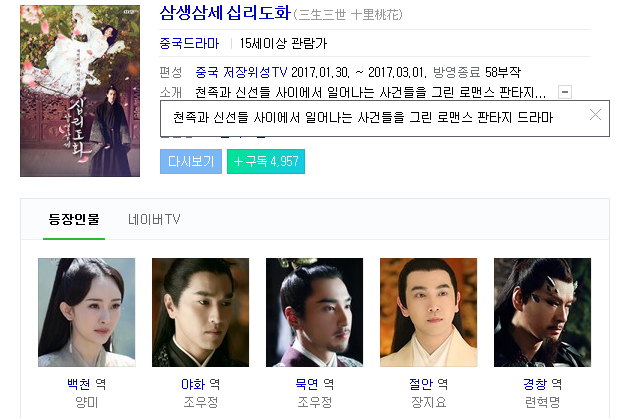This screenshot has height=418, width=622.
Task: Open the 삼생삼세 십리도화 title link
Action: pyautogui.click(x=224, y=14)
